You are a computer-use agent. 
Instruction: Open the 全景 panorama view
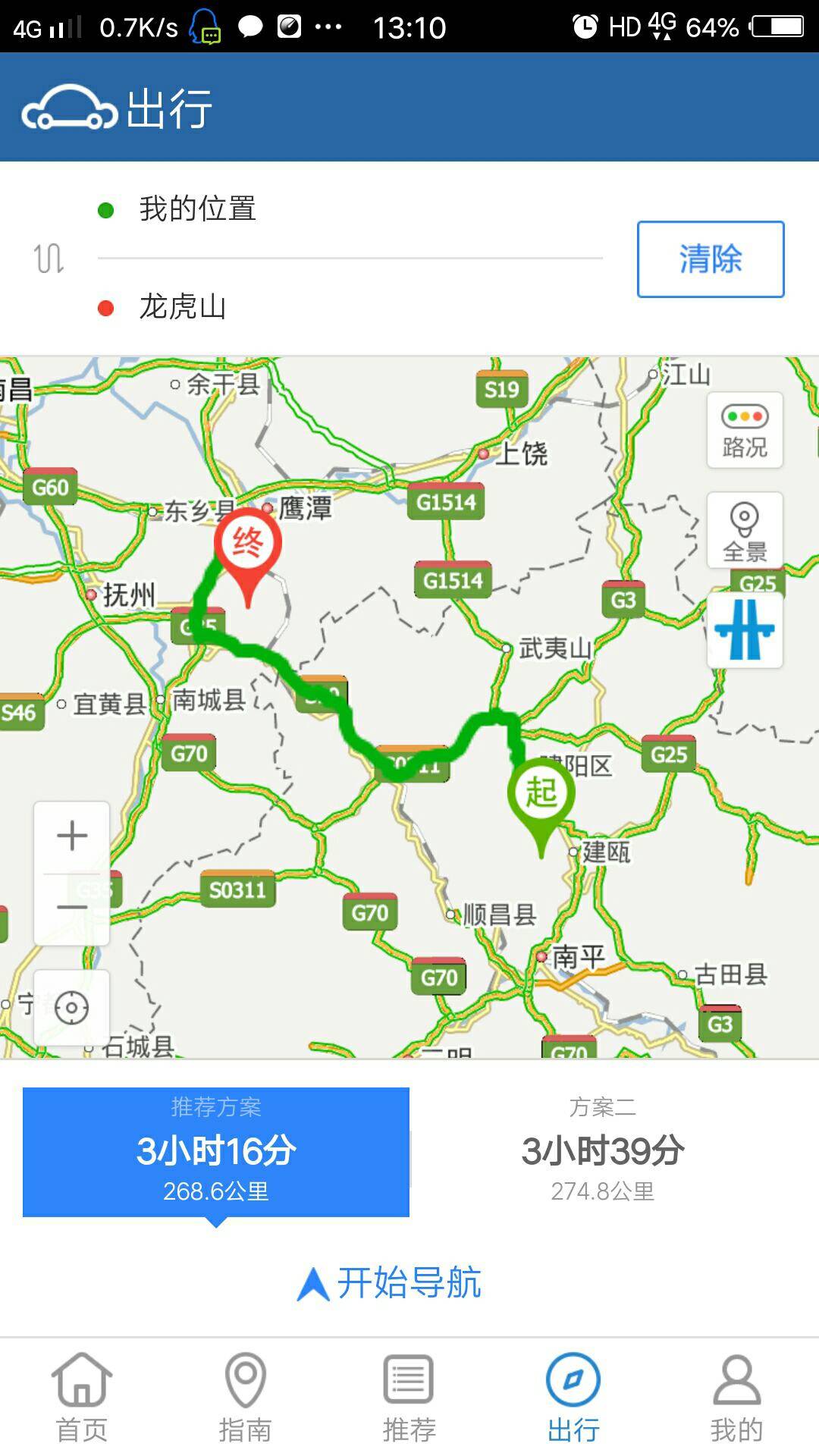click(x=745, y=530)
